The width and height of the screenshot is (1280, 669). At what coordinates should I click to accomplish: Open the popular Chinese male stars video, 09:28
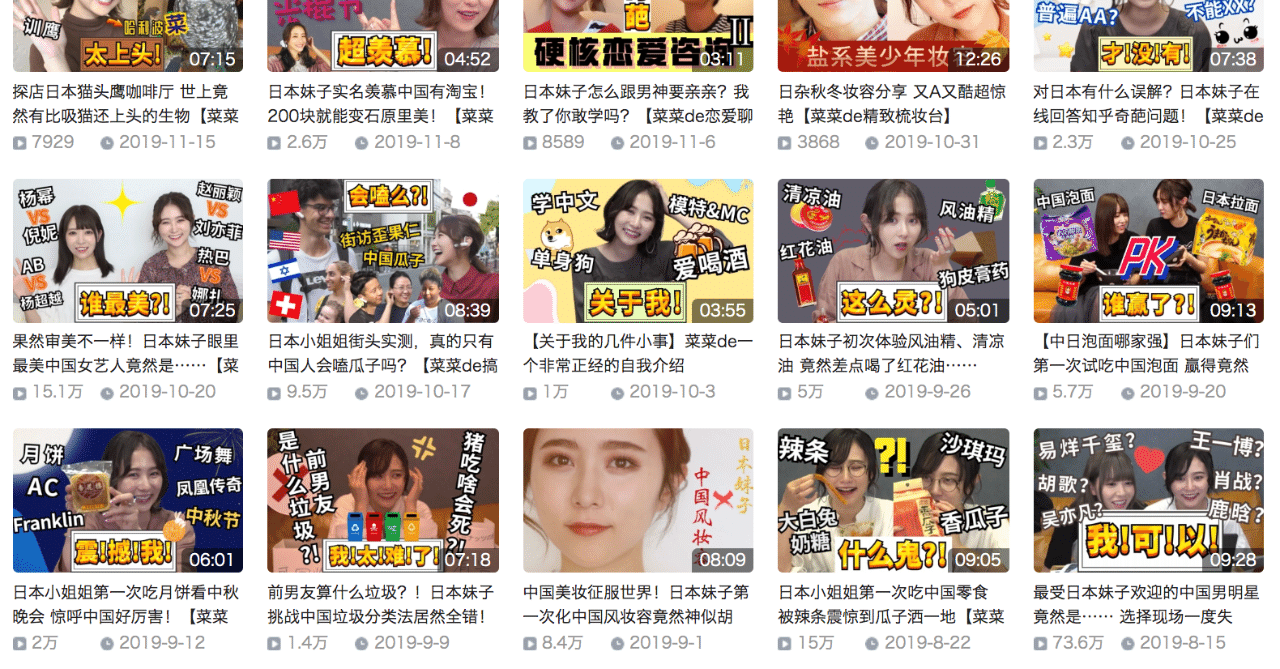[1148, 500]
